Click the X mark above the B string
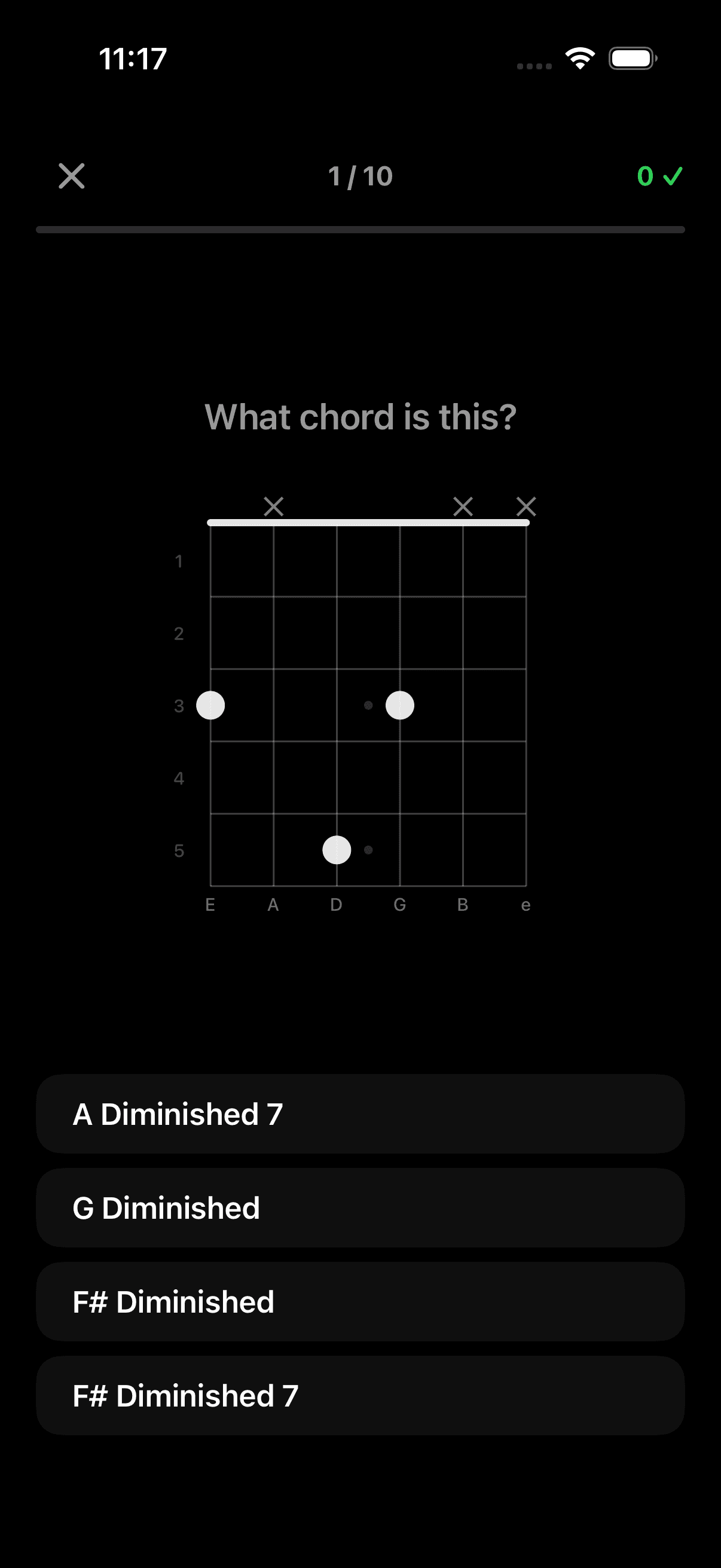 click(462, 506)
